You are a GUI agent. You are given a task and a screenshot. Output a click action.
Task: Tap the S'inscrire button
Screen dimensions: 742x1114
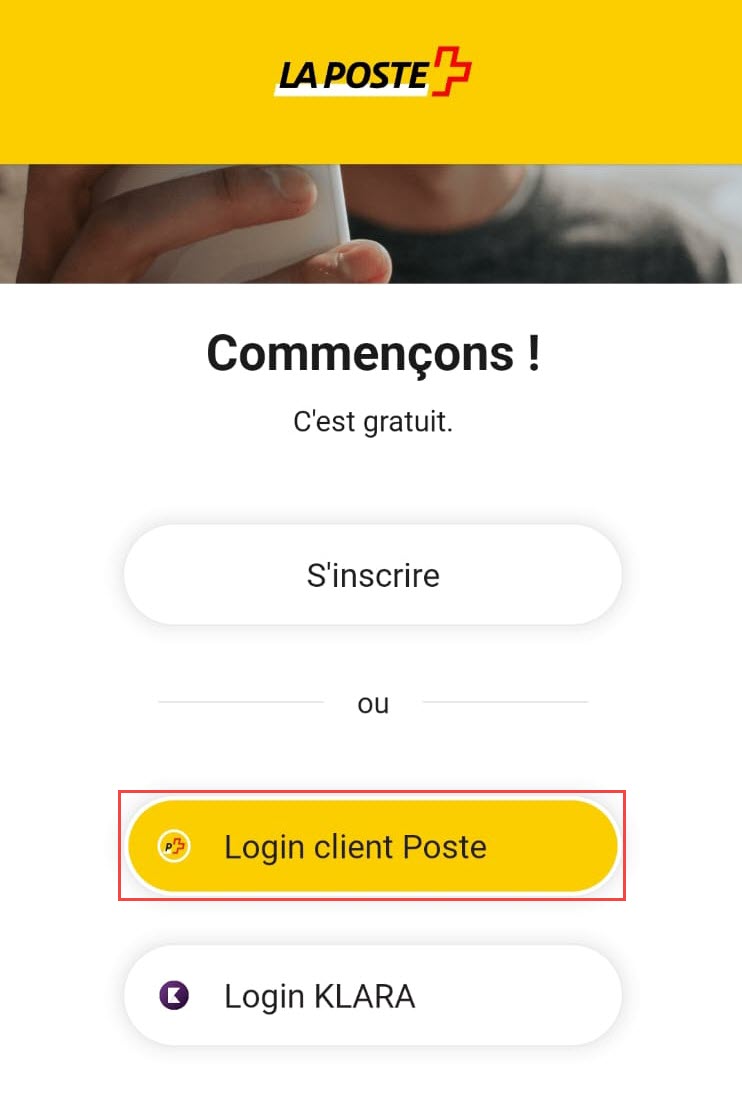[x=372, y=576]
